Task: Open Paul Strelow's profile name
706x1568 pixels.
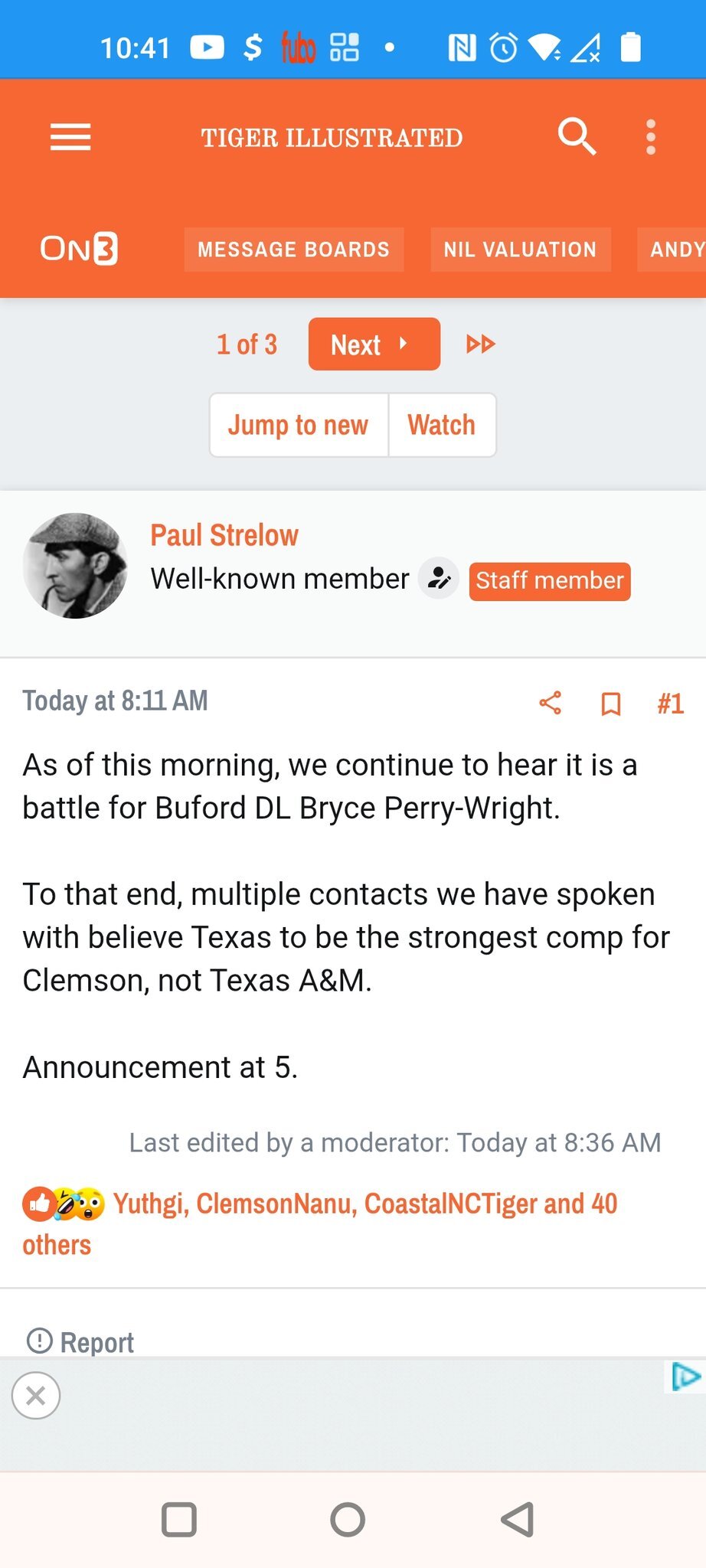Action: point(224,535)
